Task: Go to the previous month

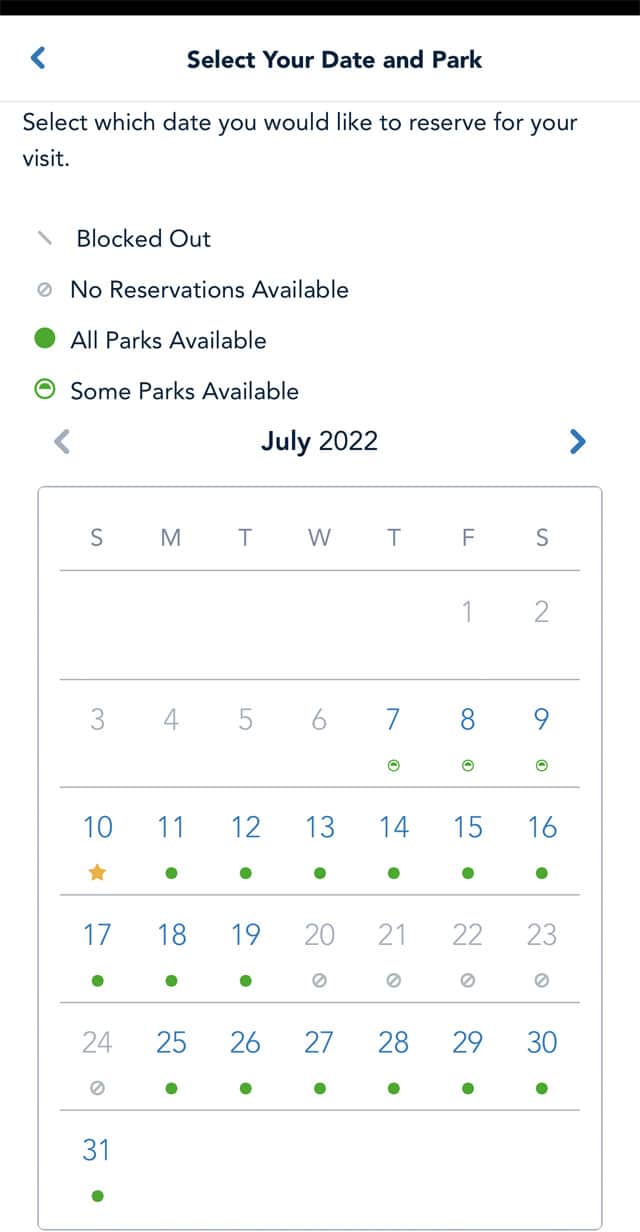Action: pyautogui.click(x=62, y=441)
